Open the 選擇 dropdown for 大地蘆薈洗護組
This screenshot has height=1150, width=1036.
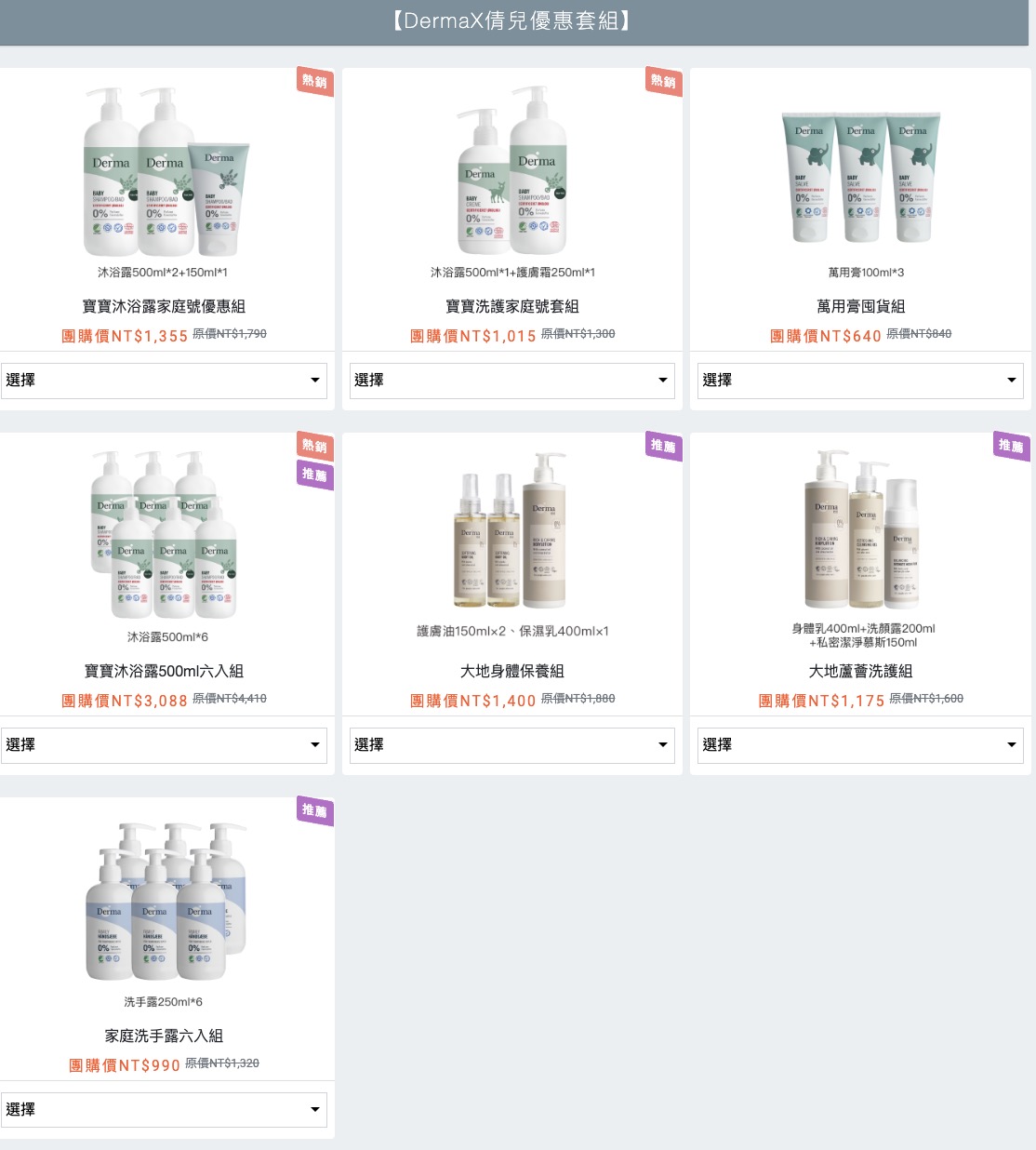tap(860, 745)
